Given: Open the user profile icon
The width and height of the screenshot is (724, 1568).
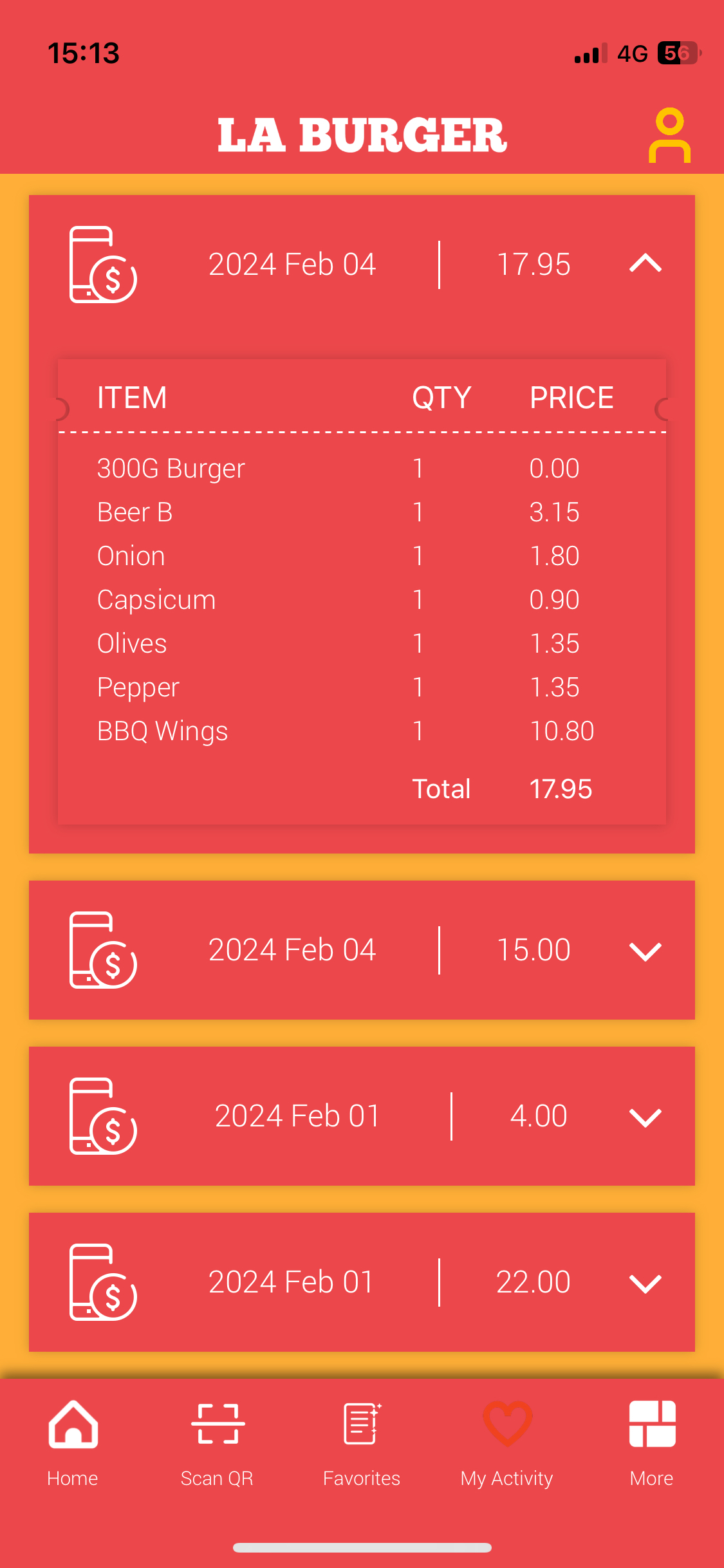Looking at the screenshot, I should pos(669,135).
